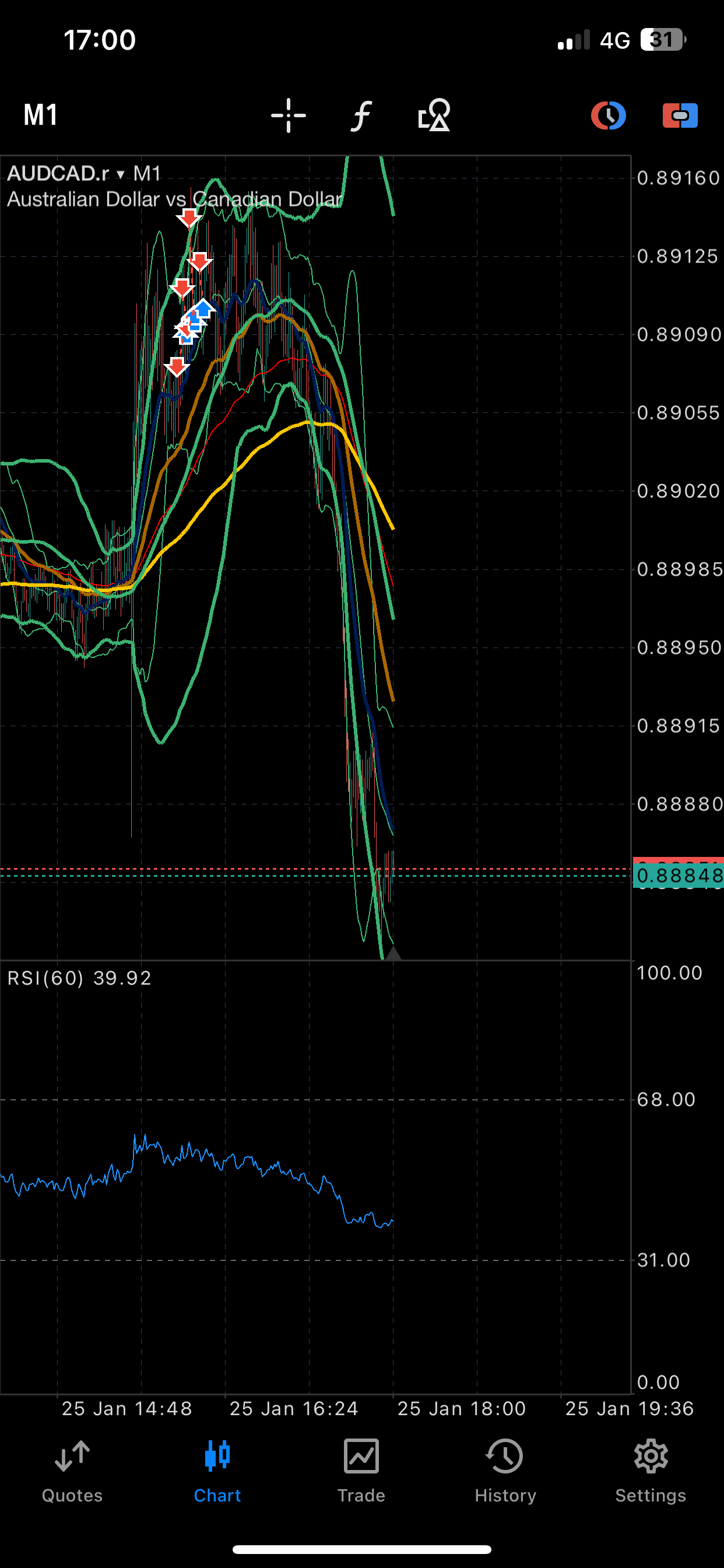Open the M1 timeframe selector

click(40, 115)
